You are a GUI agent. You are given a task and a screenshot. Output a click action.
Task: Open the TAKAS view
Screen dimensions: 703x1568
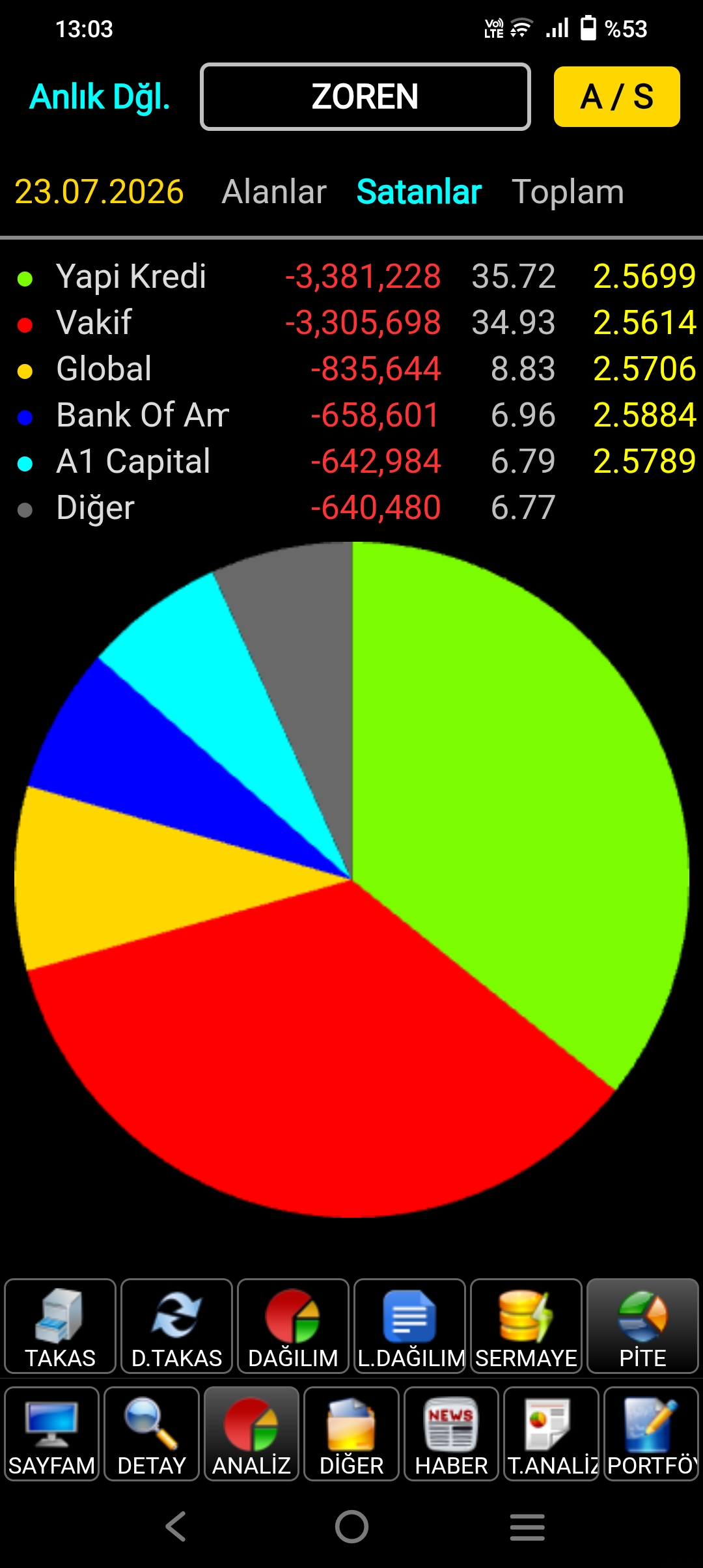click(61, 1326)
